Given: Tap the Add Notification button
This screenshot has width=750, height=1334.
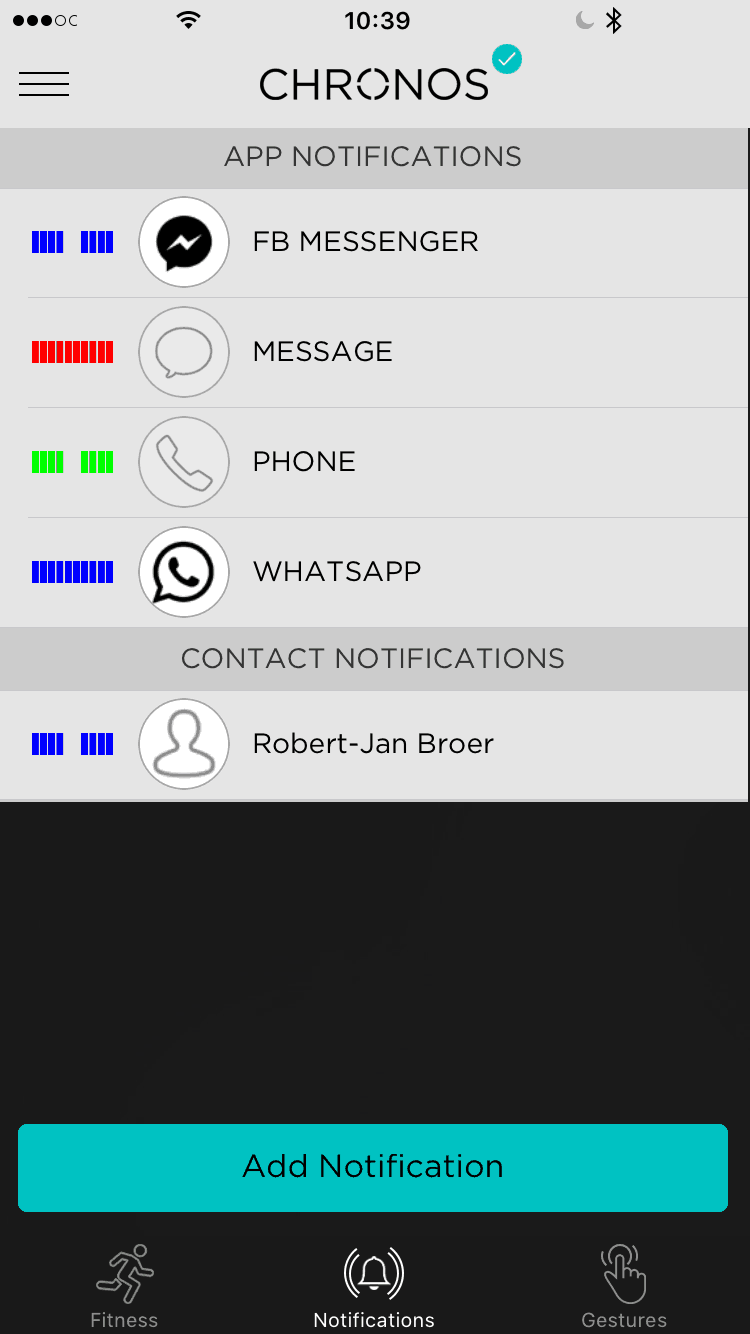Looking at the screenshot, I should coord(373,1167).
